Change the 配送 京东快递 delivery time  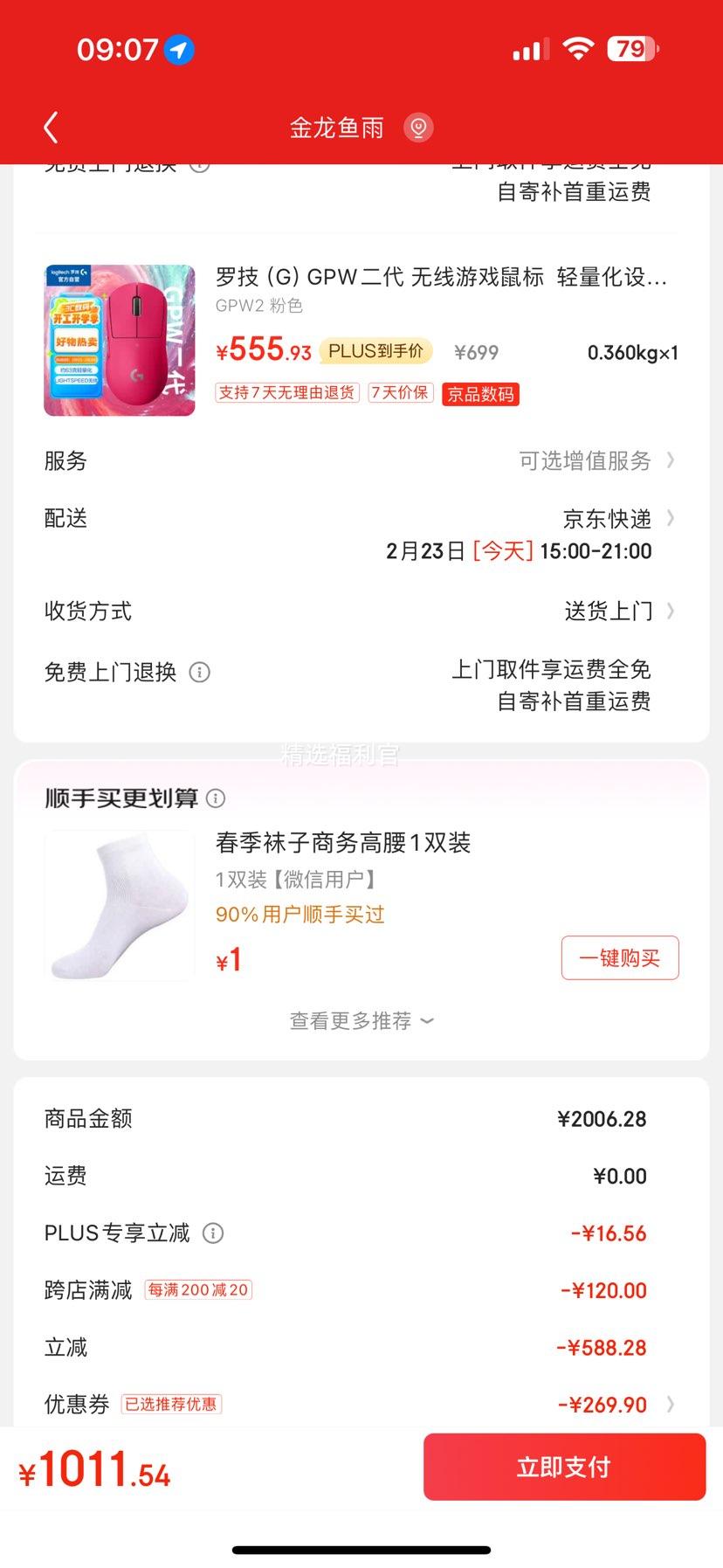coord(361,534)
